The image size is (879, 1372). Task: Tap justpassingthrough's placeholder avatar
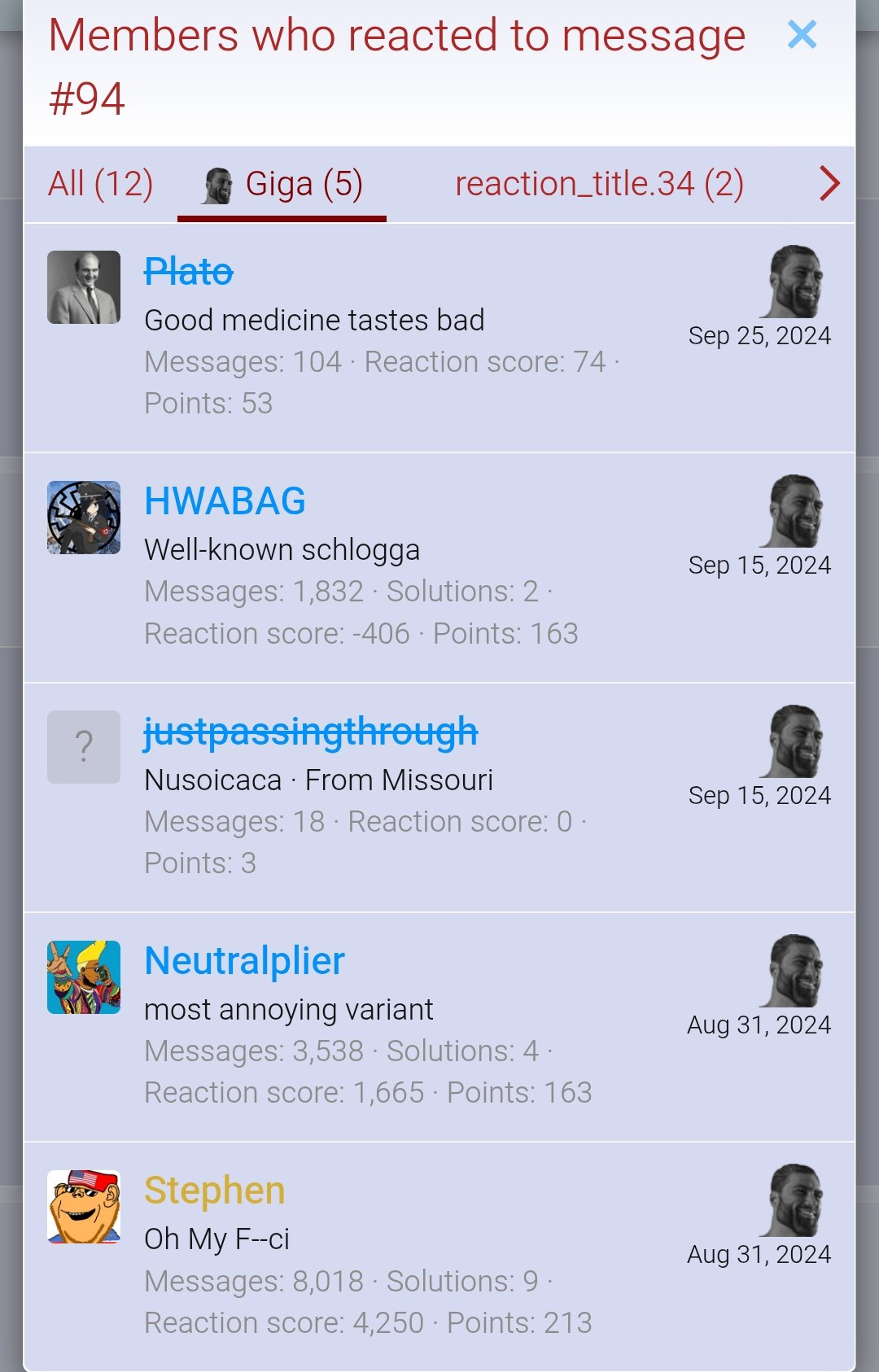(84, 747)
